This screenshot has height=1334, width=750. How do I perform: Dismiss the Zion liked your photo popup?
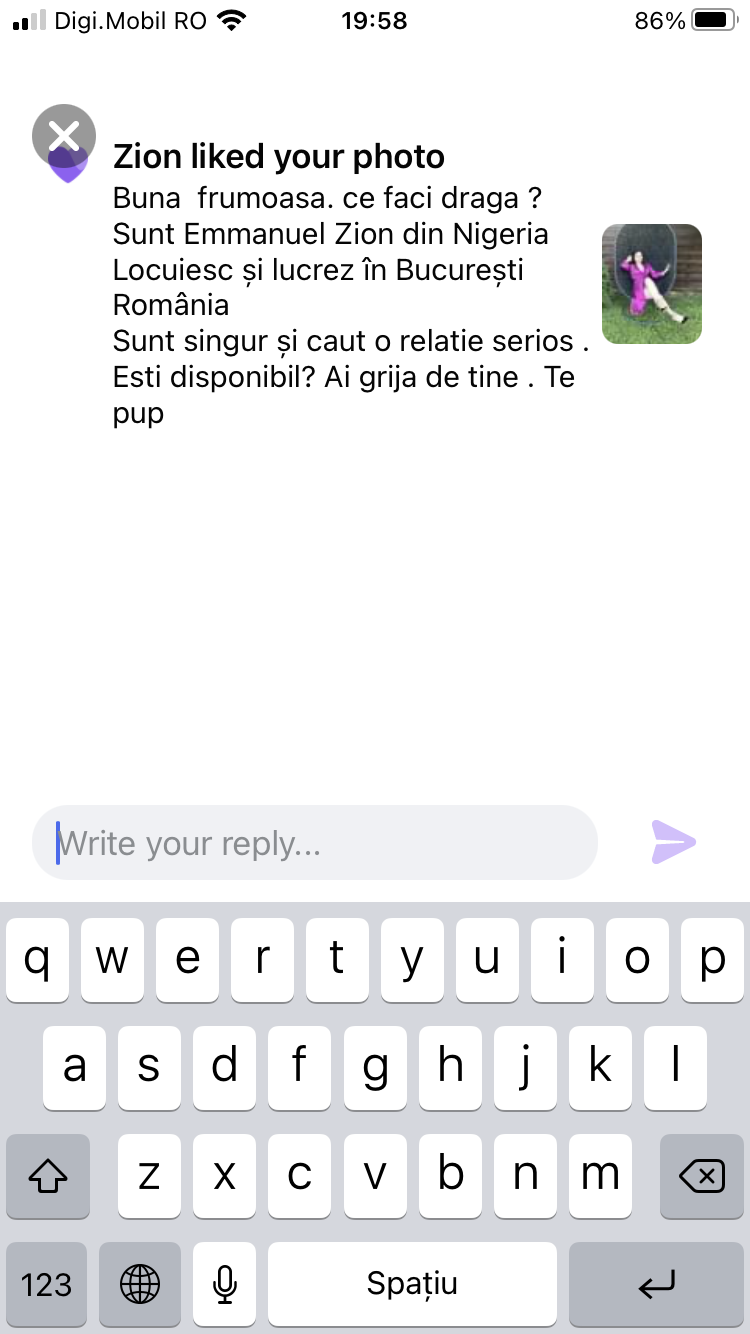coord(64,135)
